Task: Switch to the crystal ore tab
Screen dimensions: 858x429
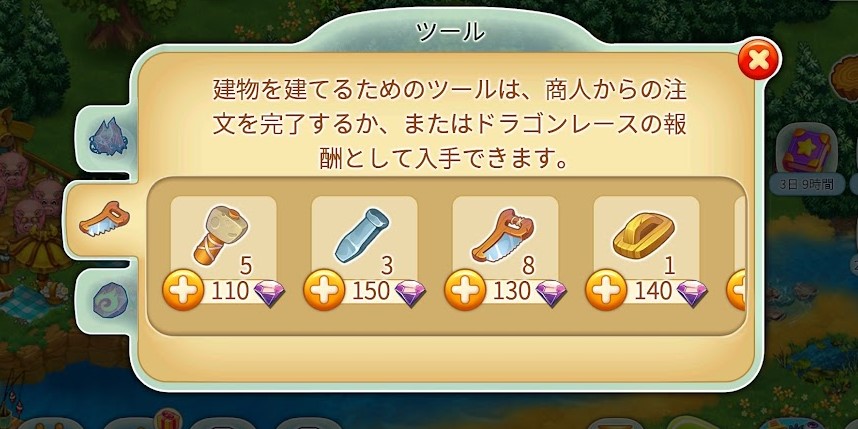Action: [x=105, y=136]
